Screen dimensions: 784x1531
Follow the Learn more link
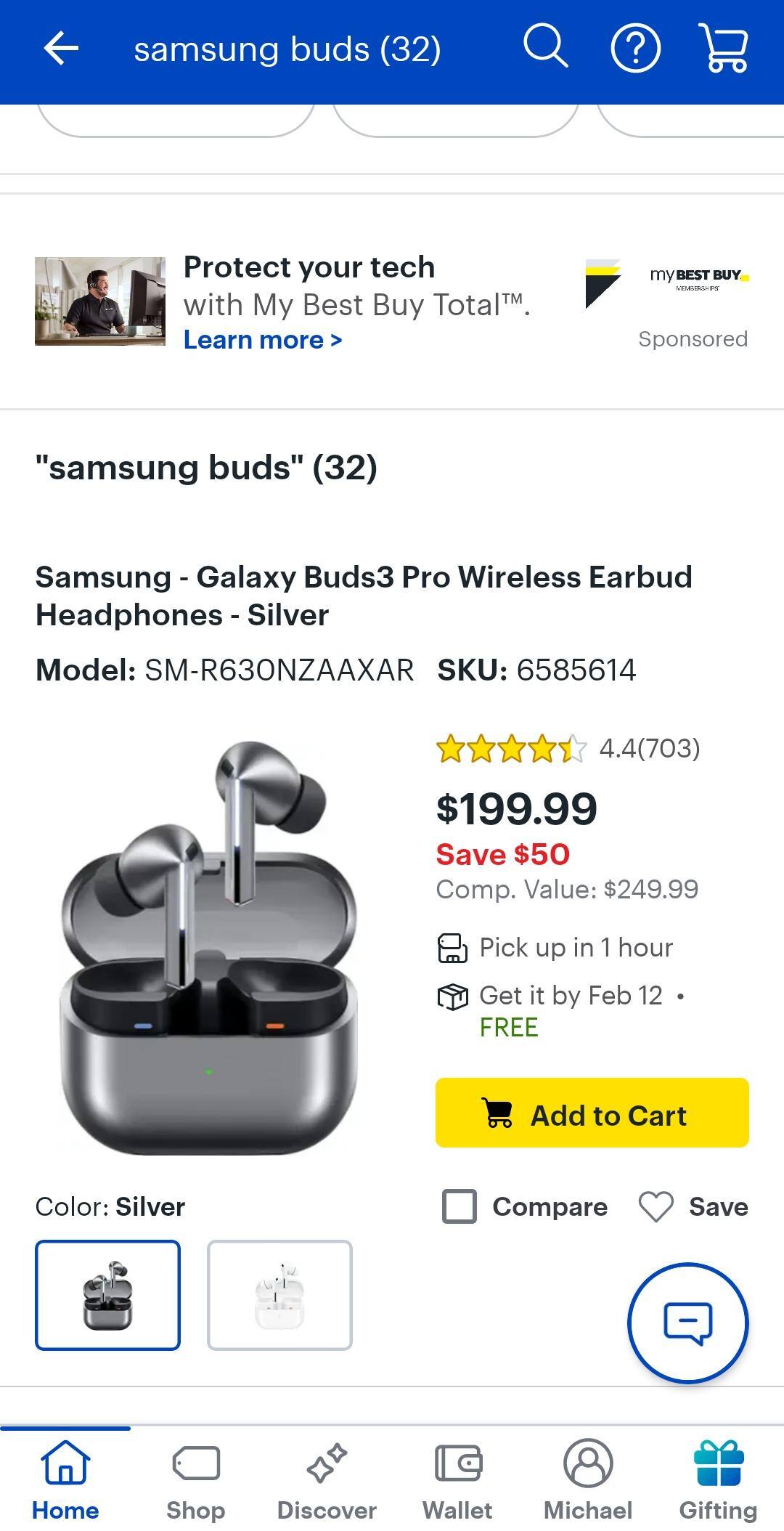point(262,340)
